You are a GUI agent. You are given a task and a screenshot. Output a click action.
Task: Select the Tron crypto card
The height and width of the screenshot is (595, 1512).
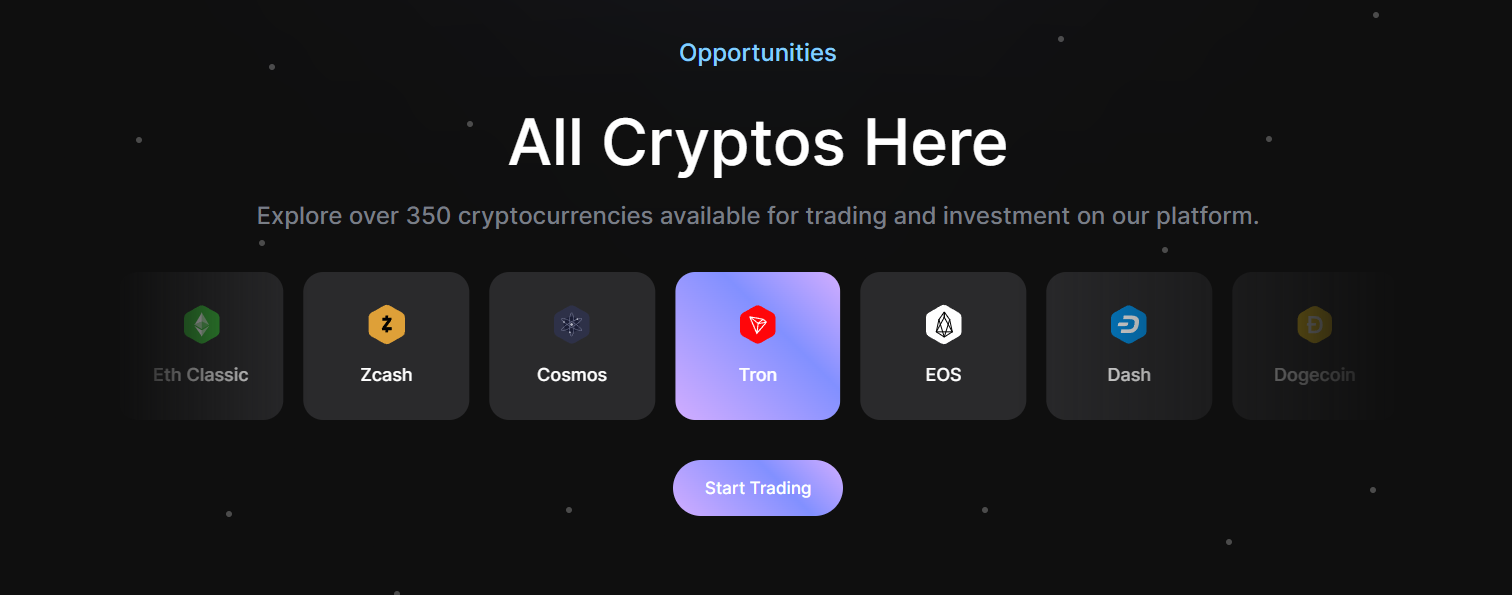point(757,346)
